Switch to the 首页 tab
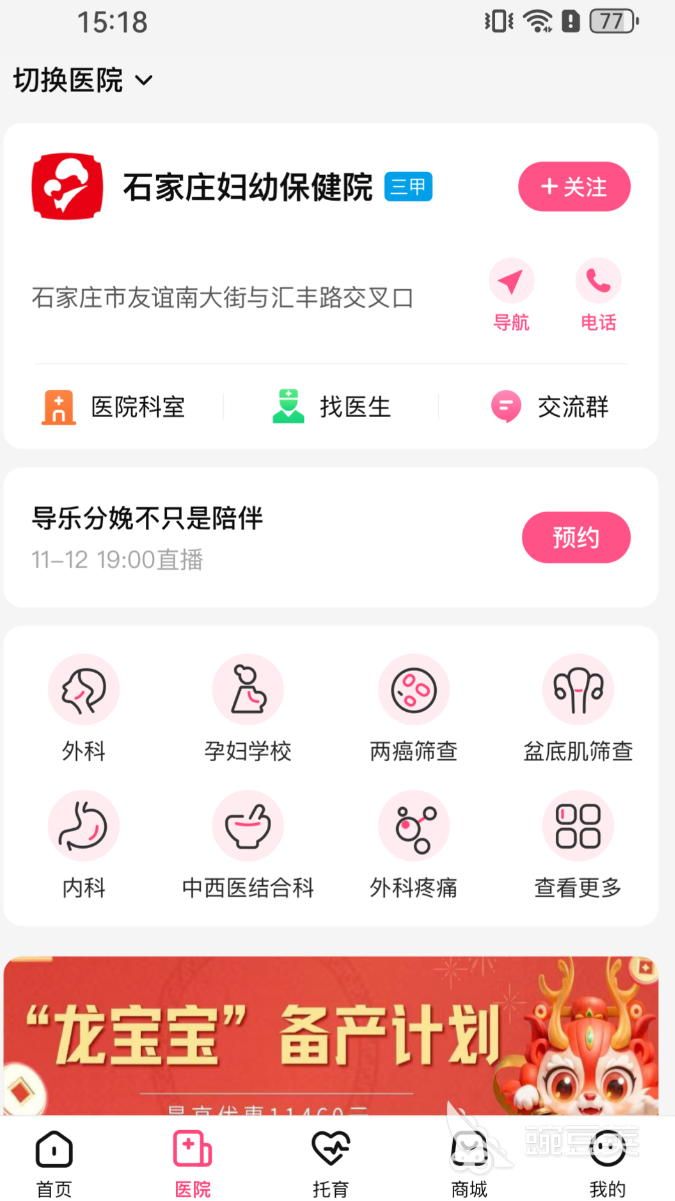This screenshot has height=1201, width=675. (54, 1162)
